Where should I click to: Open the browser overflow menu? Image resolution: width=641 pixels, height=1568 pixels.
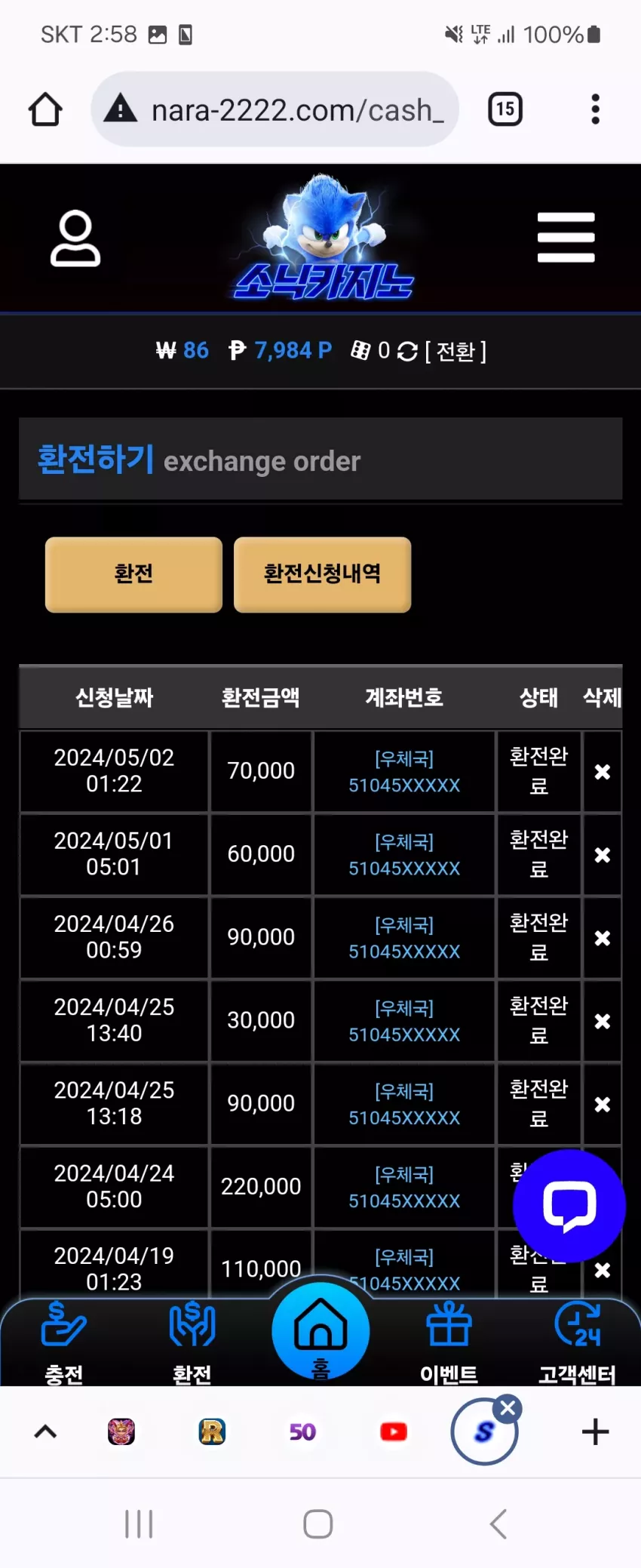[596, 109]
